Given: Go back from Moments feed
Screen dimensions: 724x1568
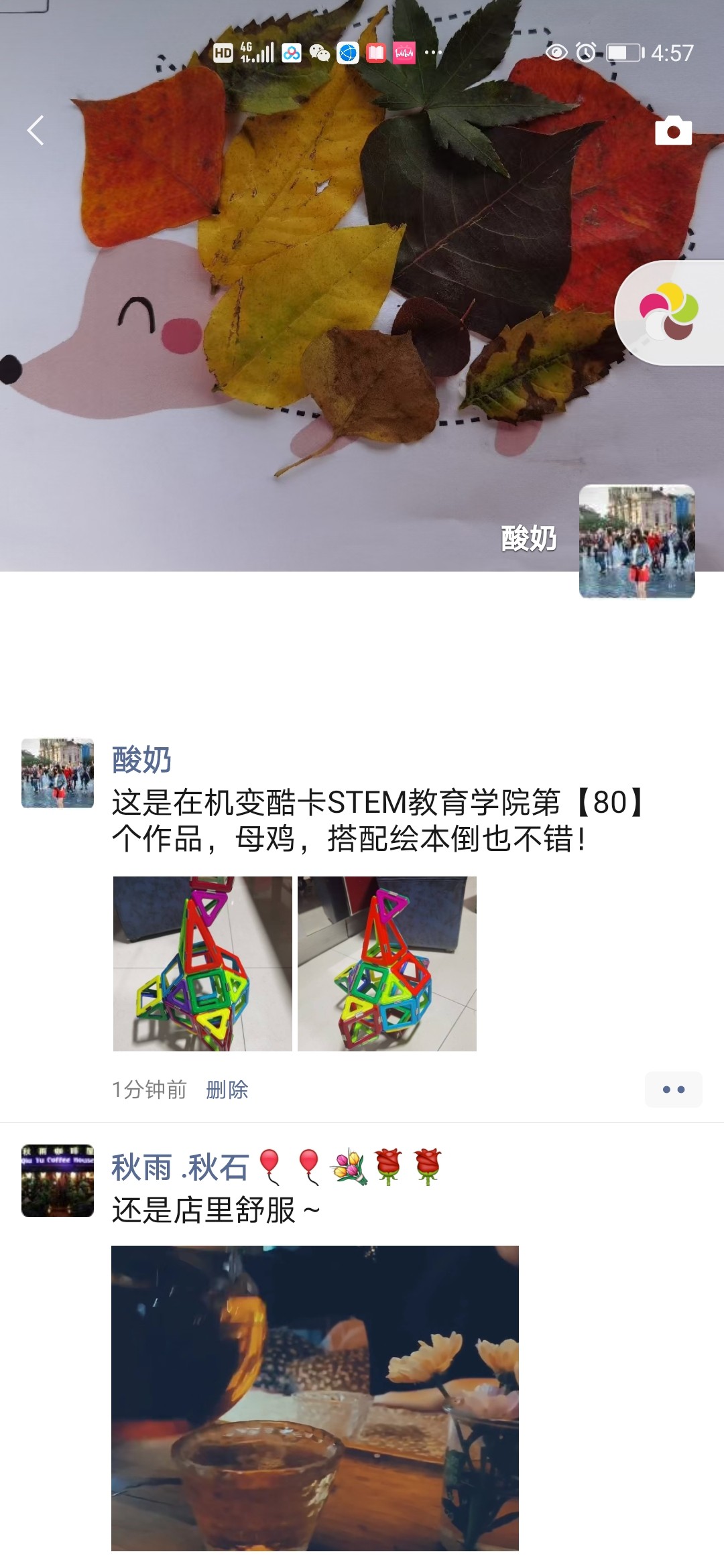Looking at the screenshot, I should [36, 130].
